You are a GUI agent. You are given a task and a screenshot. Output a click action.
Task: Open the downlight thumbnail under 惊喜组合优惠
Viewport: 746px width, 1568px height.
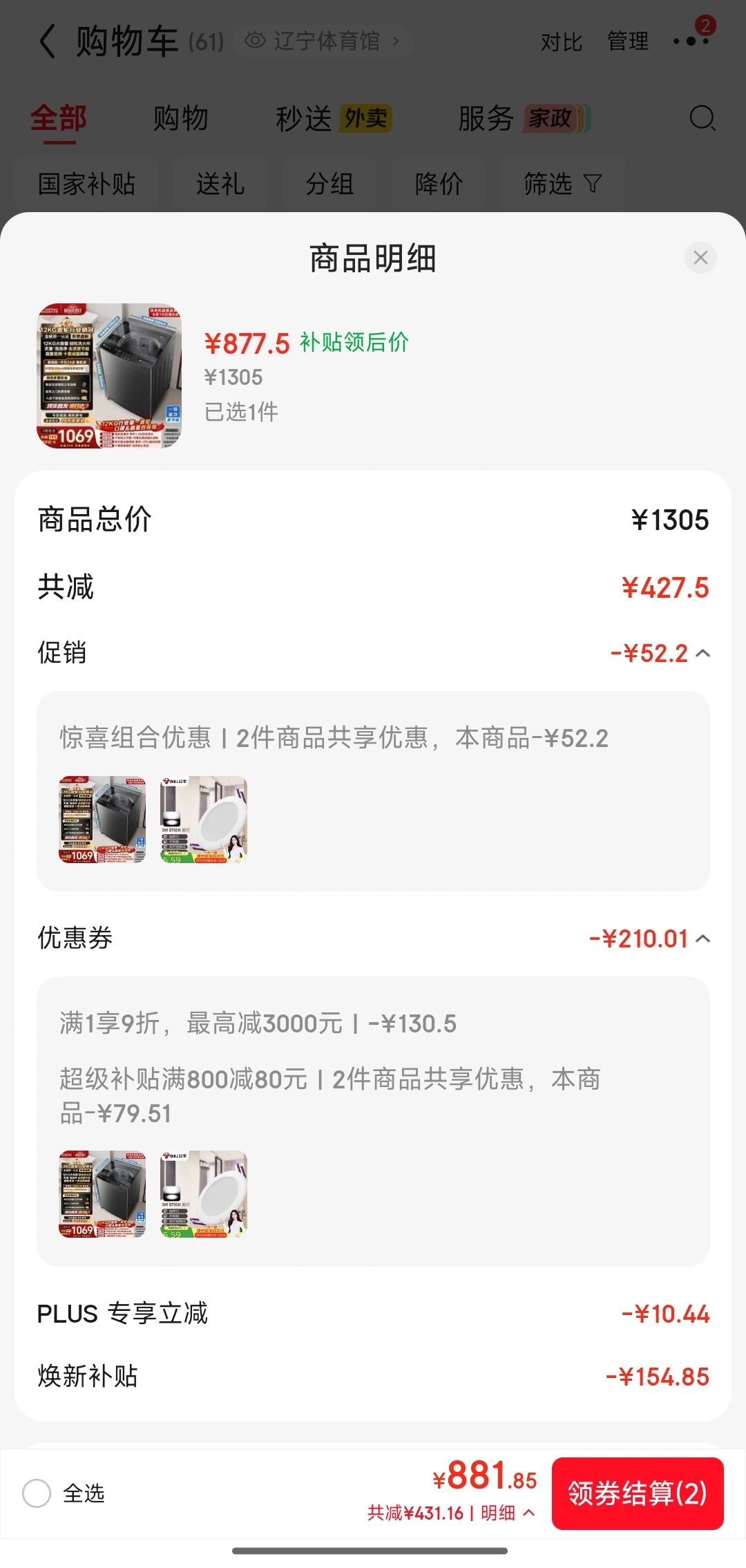204,820
